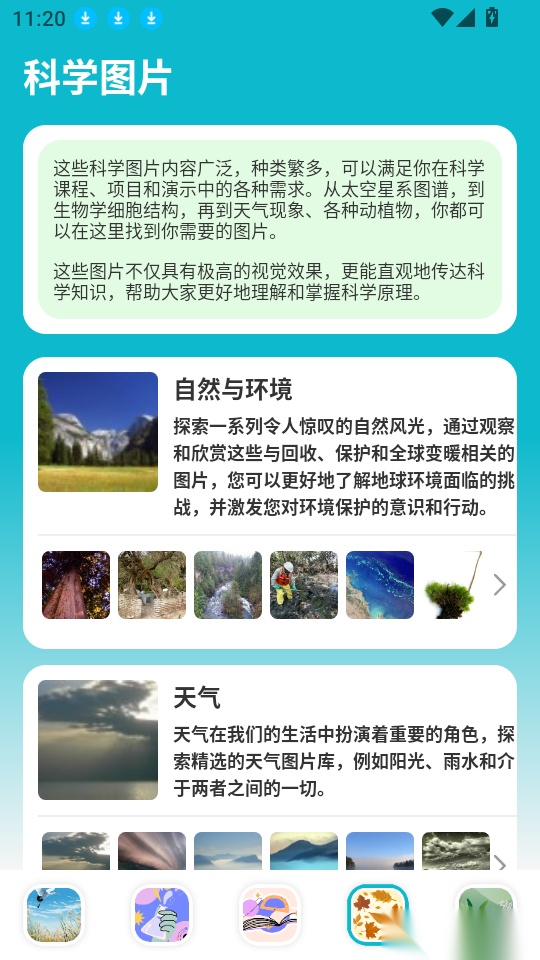Expand more 自然与环境 images with the arrow
Screen dimensions: 540x960
[x=500, y=585]
